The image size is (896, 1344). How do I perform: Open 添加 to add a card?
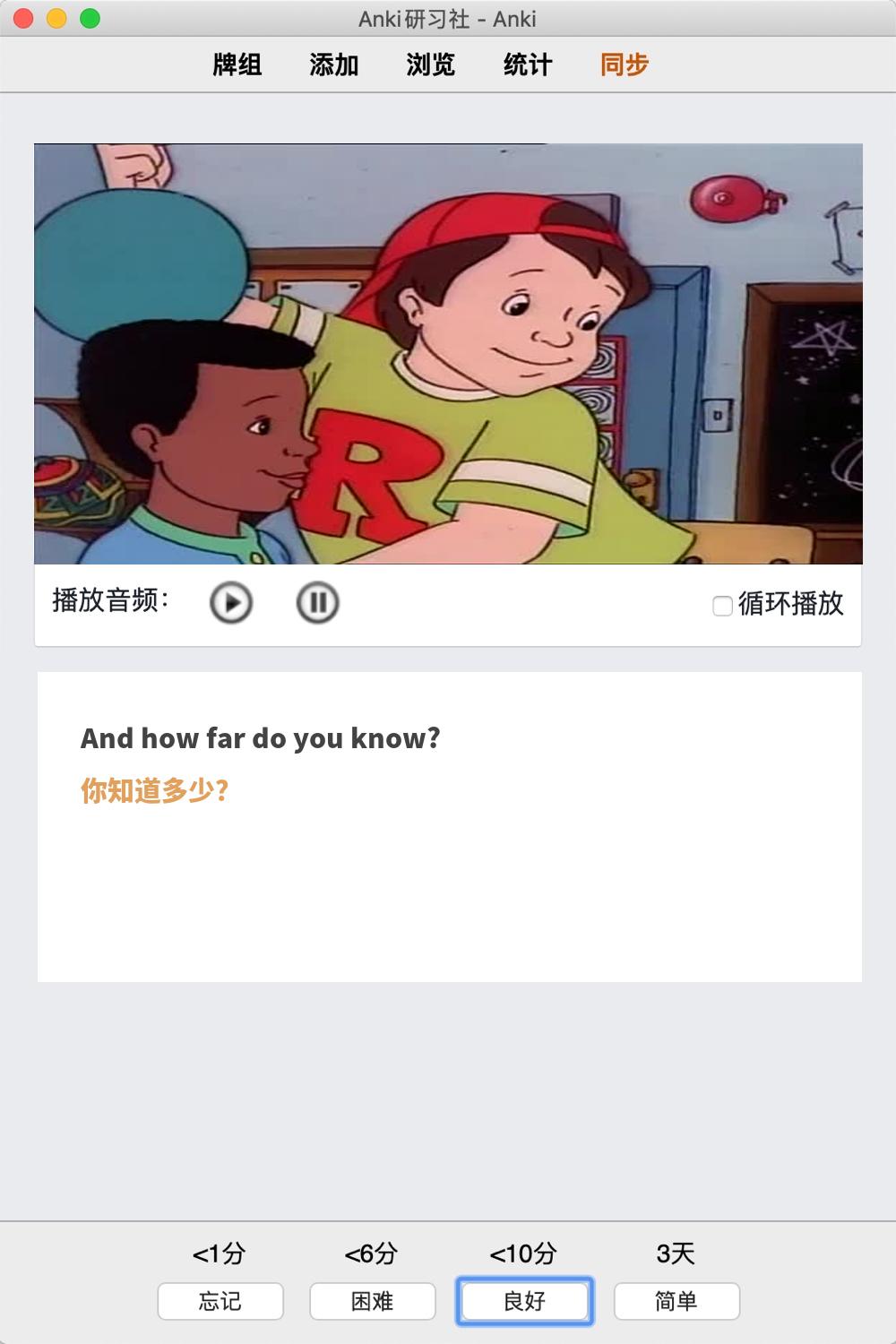pos(334,65)
